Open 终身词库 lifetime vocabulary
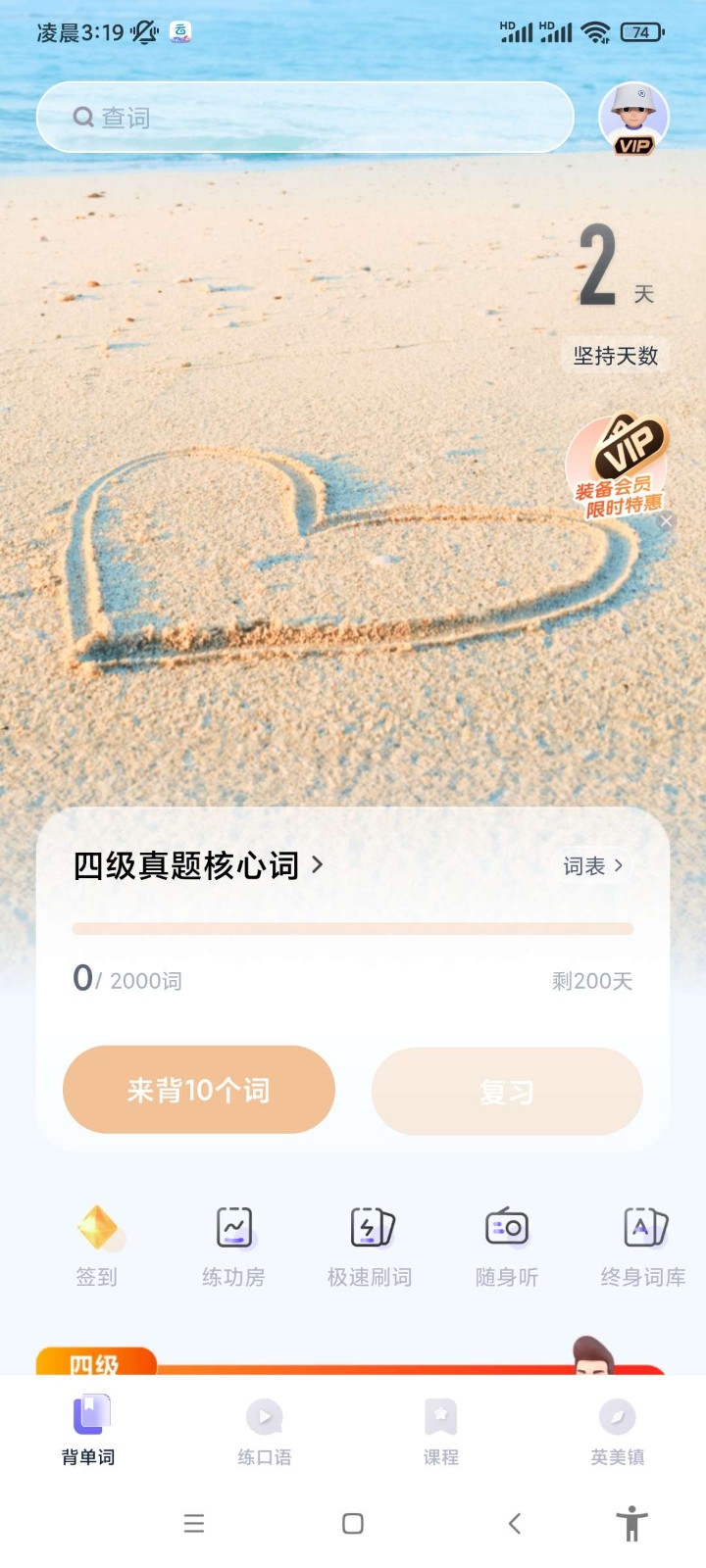Image resolution: width=706 pixels, height=1568 pixels. click(x=643, y=1246)
